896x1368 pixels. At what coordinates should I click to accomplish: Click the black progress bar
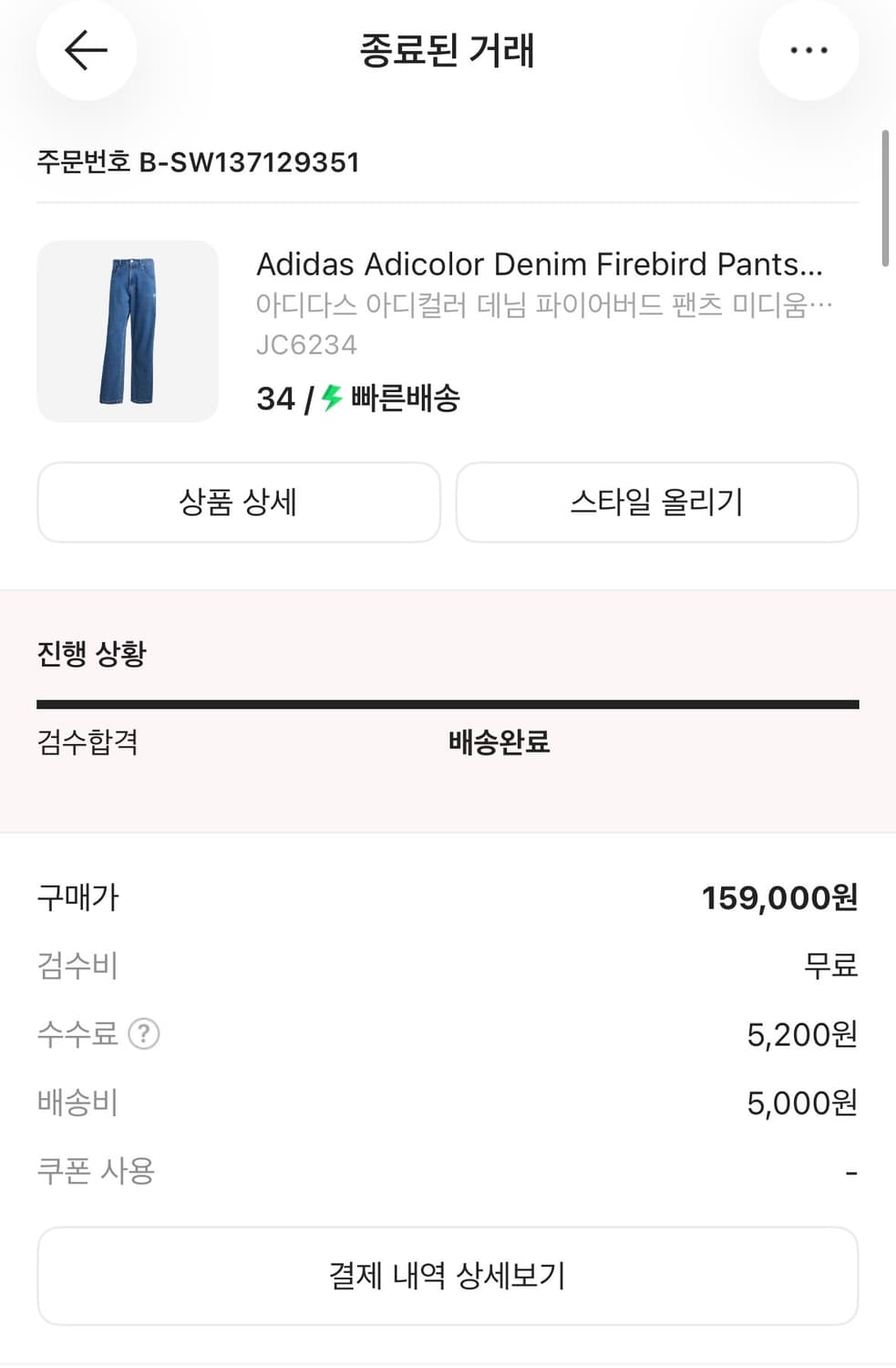[448, 702]
